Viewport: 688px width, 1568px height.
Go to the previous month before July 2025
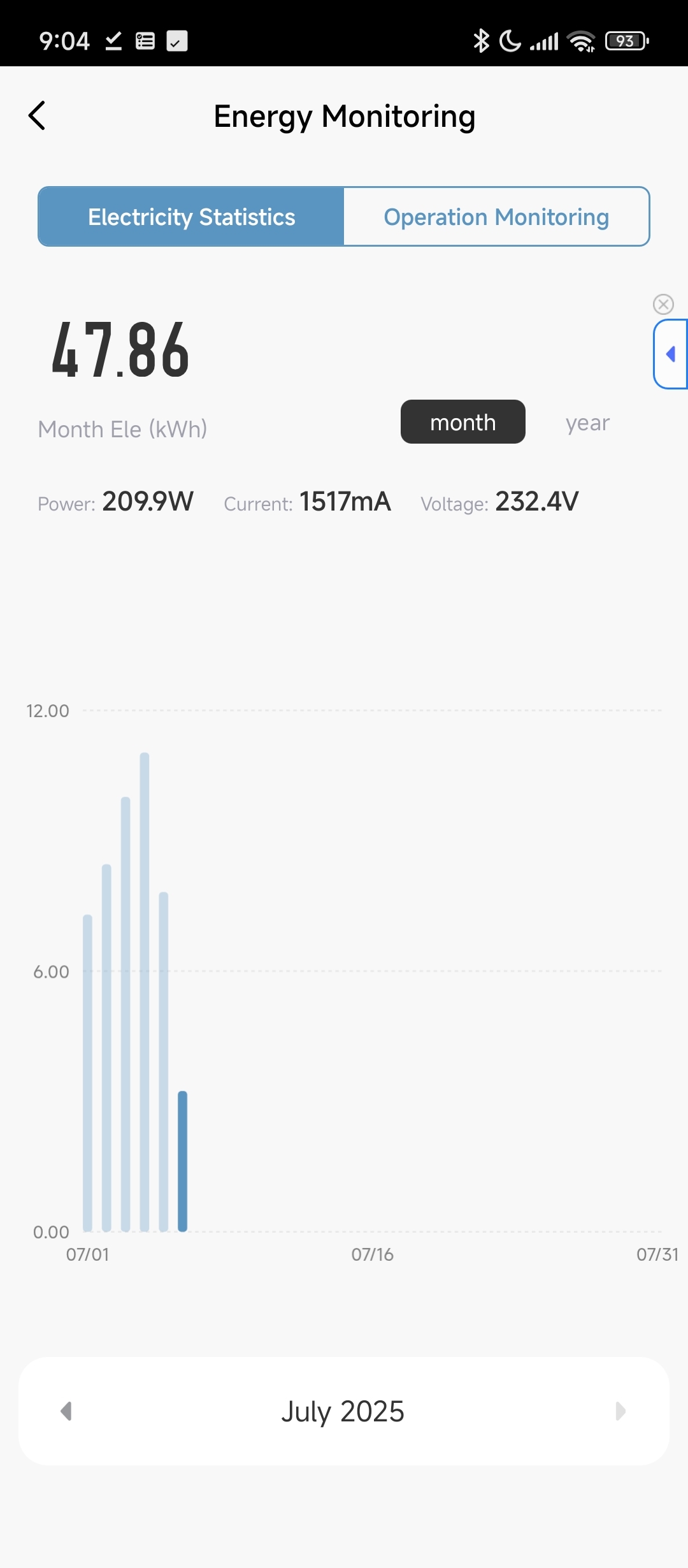tap(66, 1411)
